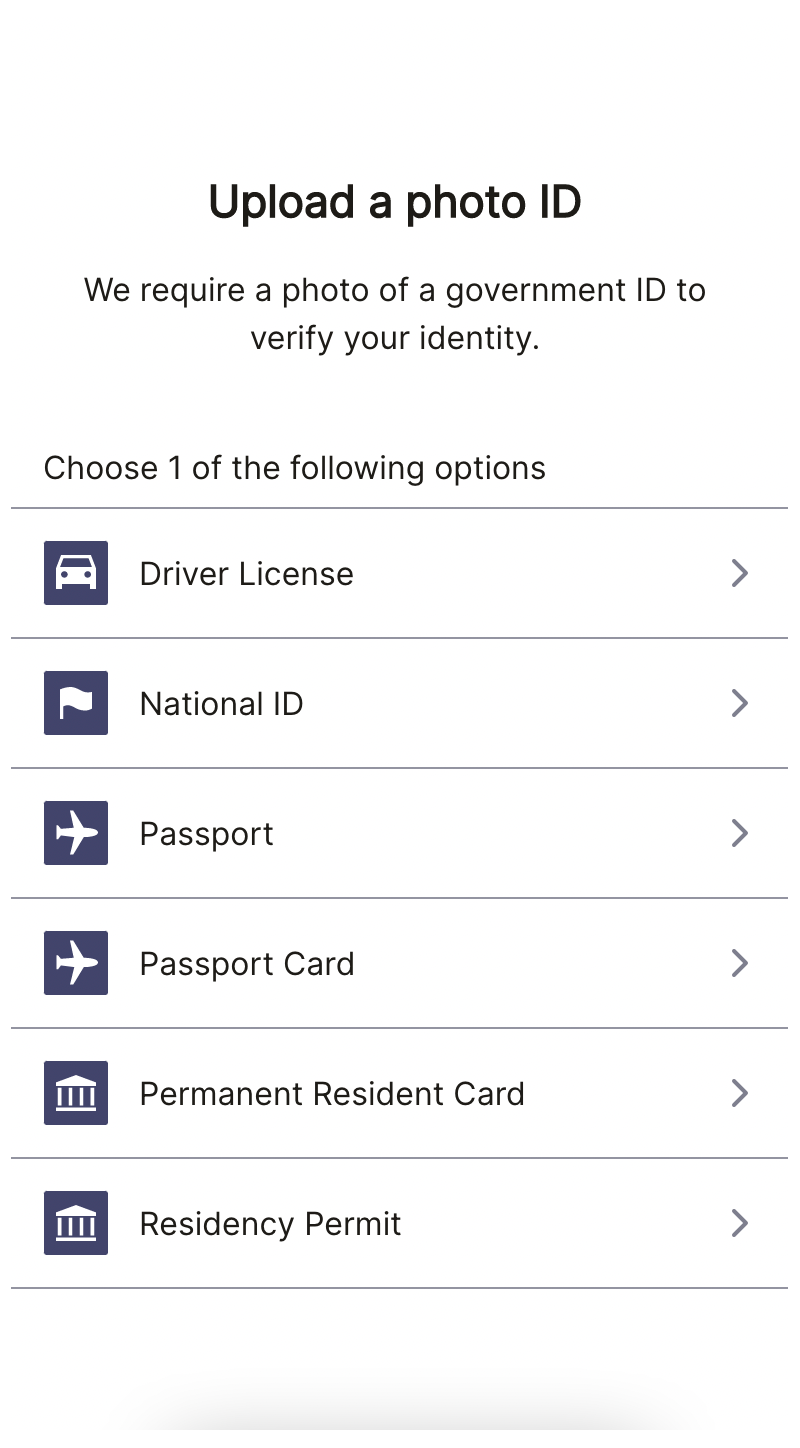Select Driver License as photo ID
This screenshot has height=1448, width=800.
click(x=399, y=573)
